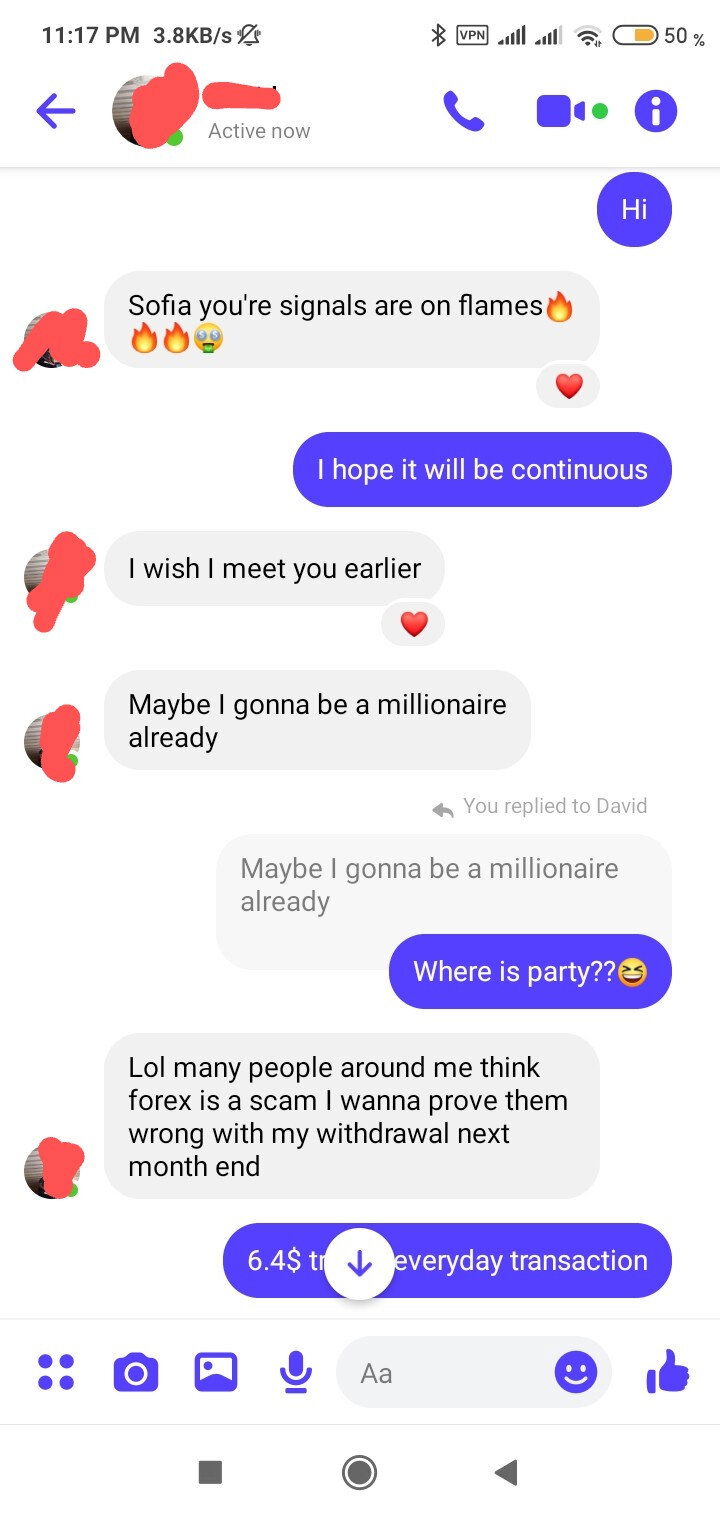This screenshot has width=720, height=1520.
Task: Choose a picture from the gallery
Action: click(x=216, y=1372)
